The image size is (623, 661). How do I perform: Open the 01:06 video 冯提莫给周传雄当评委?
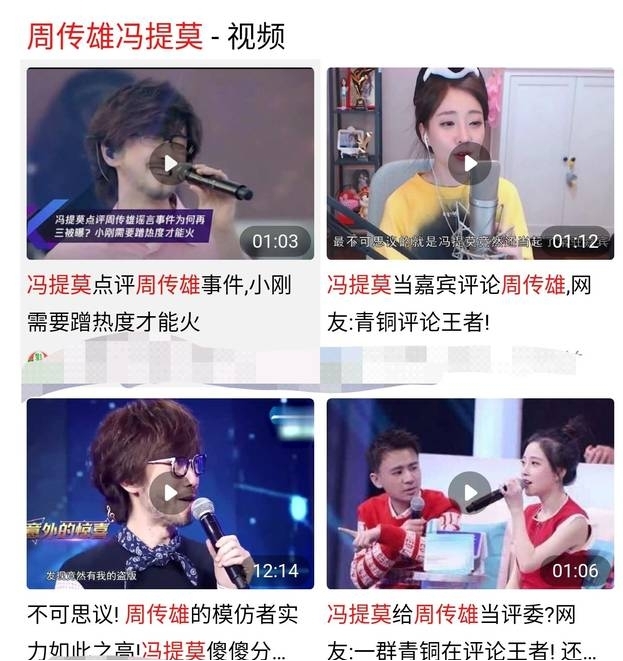pos(469,493)
